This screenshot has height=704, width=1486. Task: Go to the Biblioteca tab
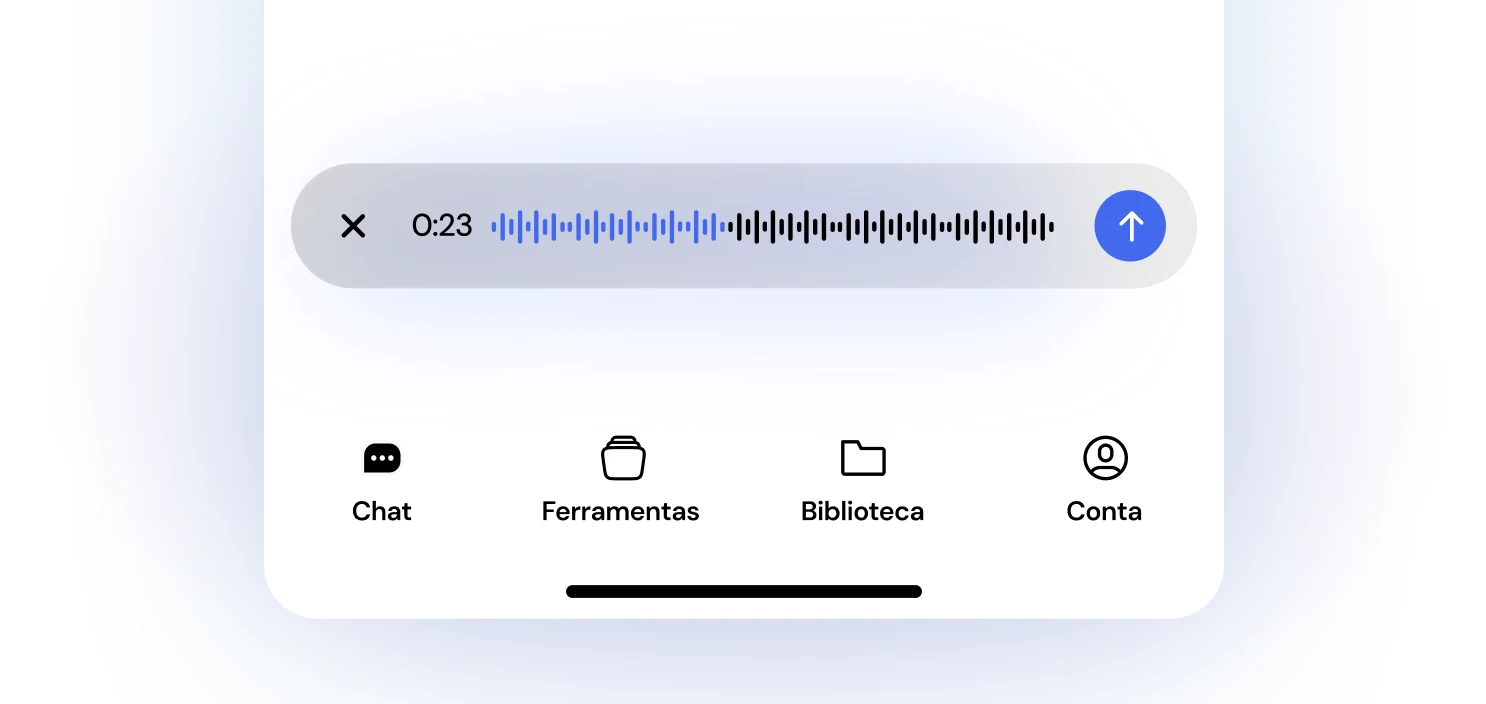click(862, 481)
